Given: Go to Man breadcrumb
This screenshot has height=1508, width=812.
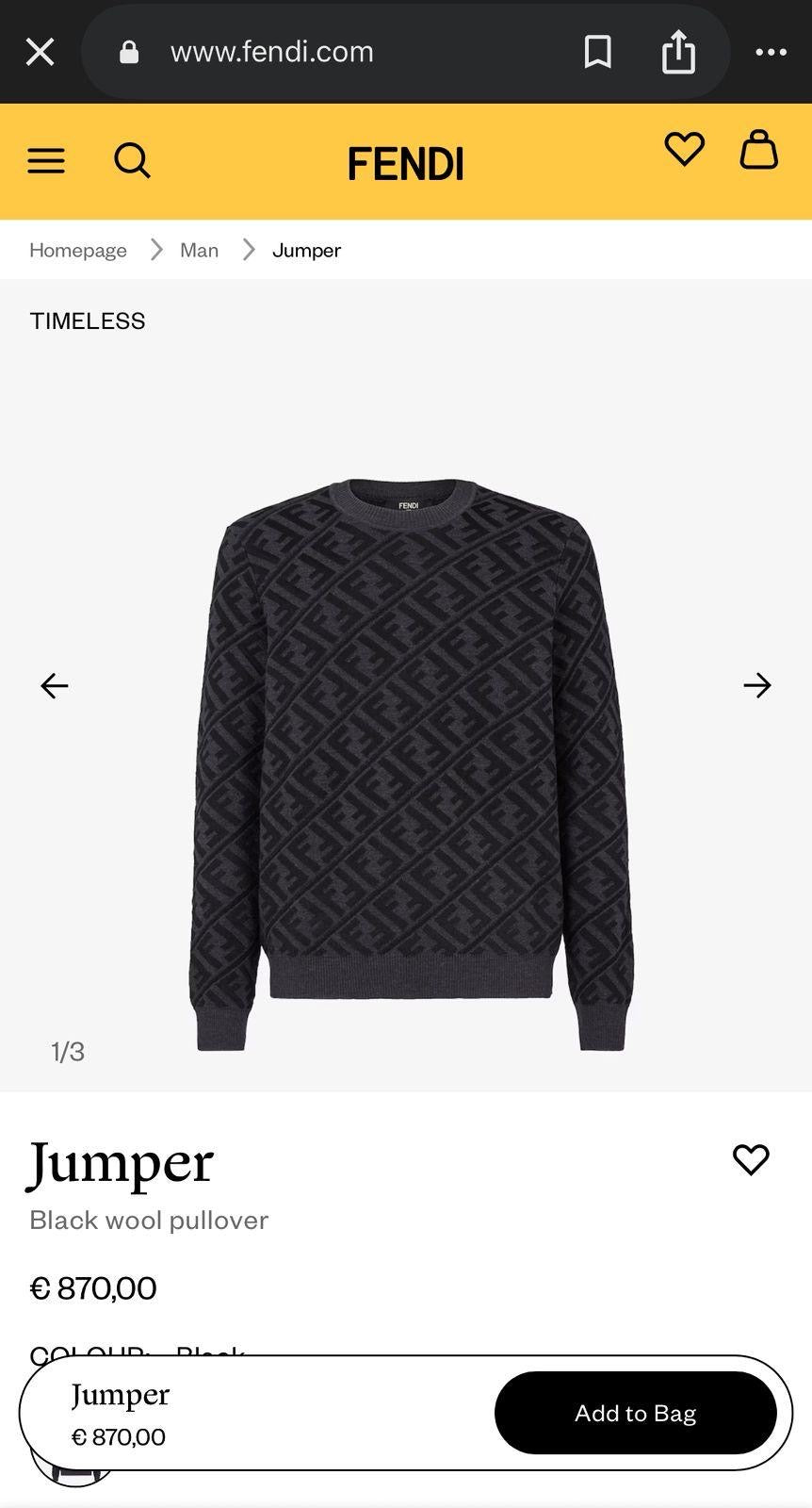Looking at the screenshot, I should (199, 250).
